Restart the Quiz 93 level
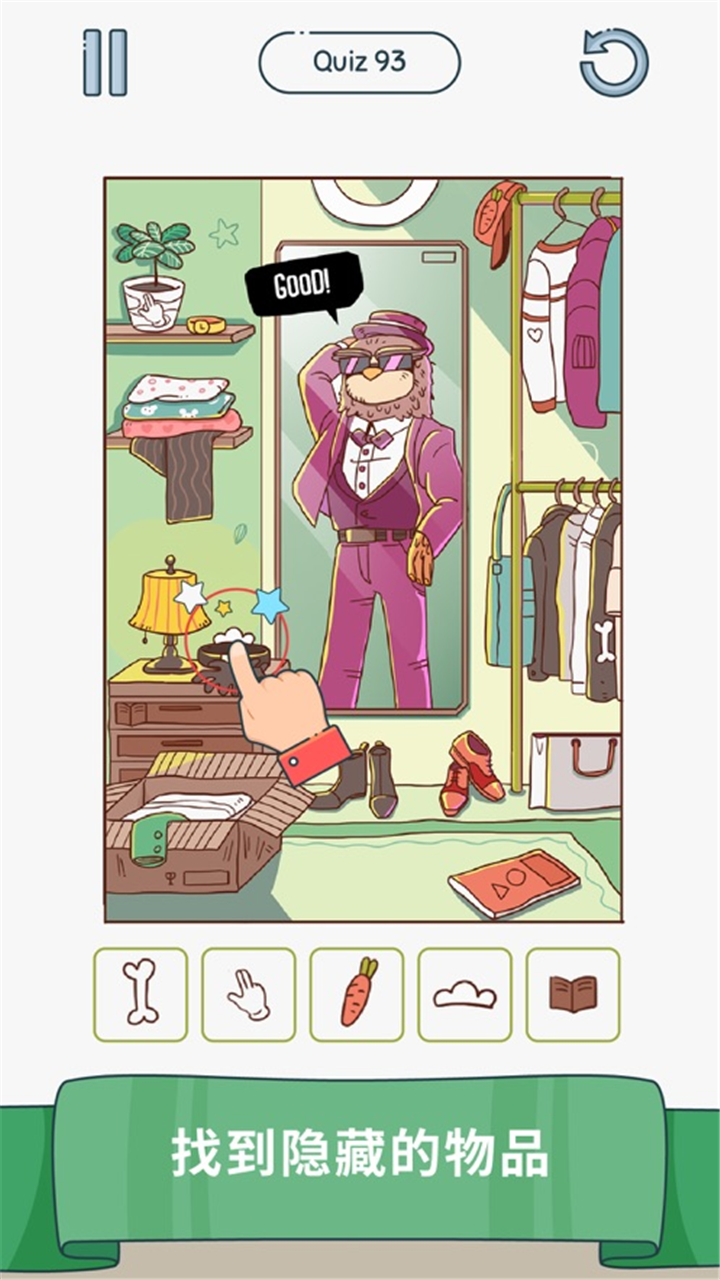 (x=614, y=62)
